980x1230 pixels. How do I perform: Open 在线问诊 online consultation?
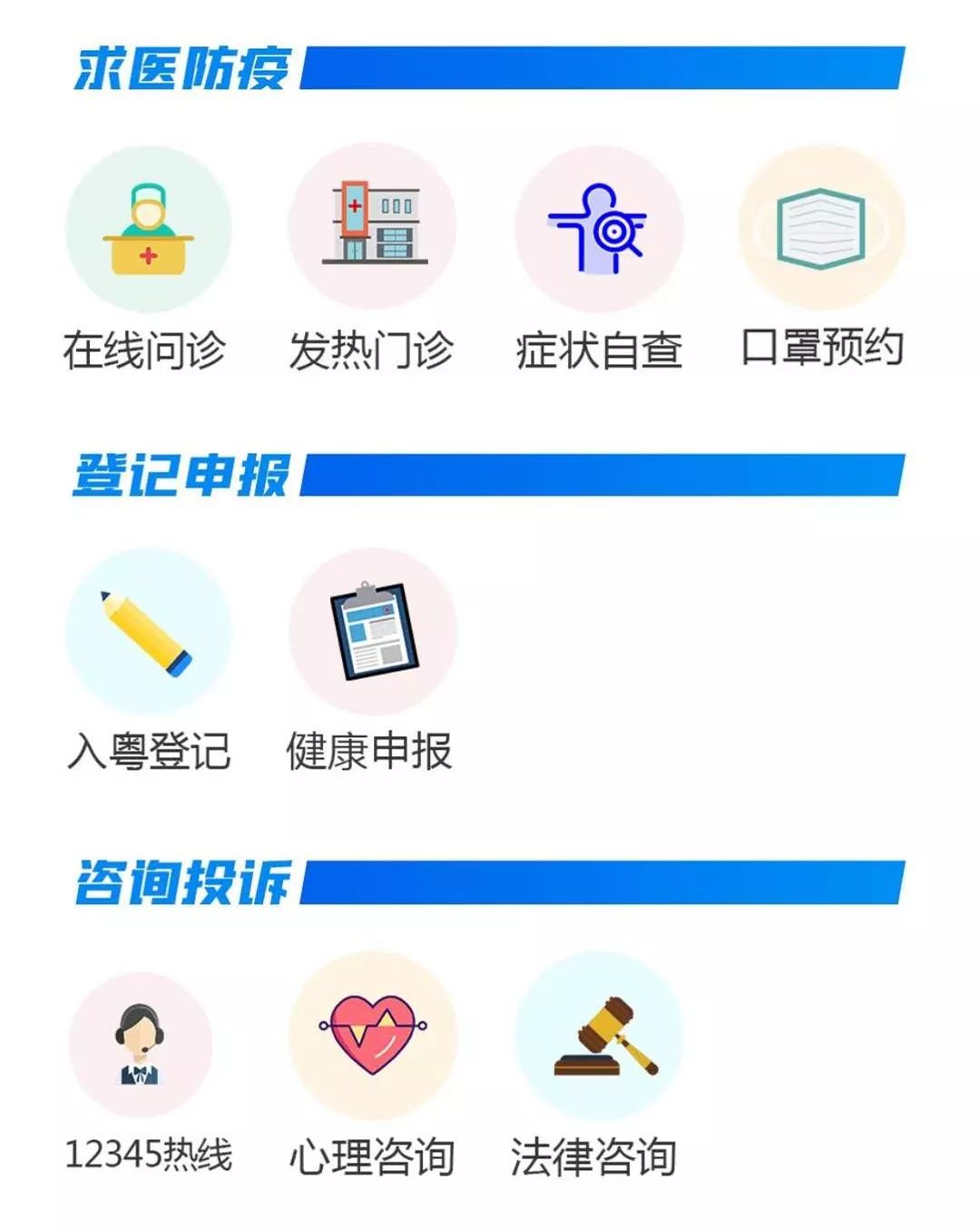point(148,231)
